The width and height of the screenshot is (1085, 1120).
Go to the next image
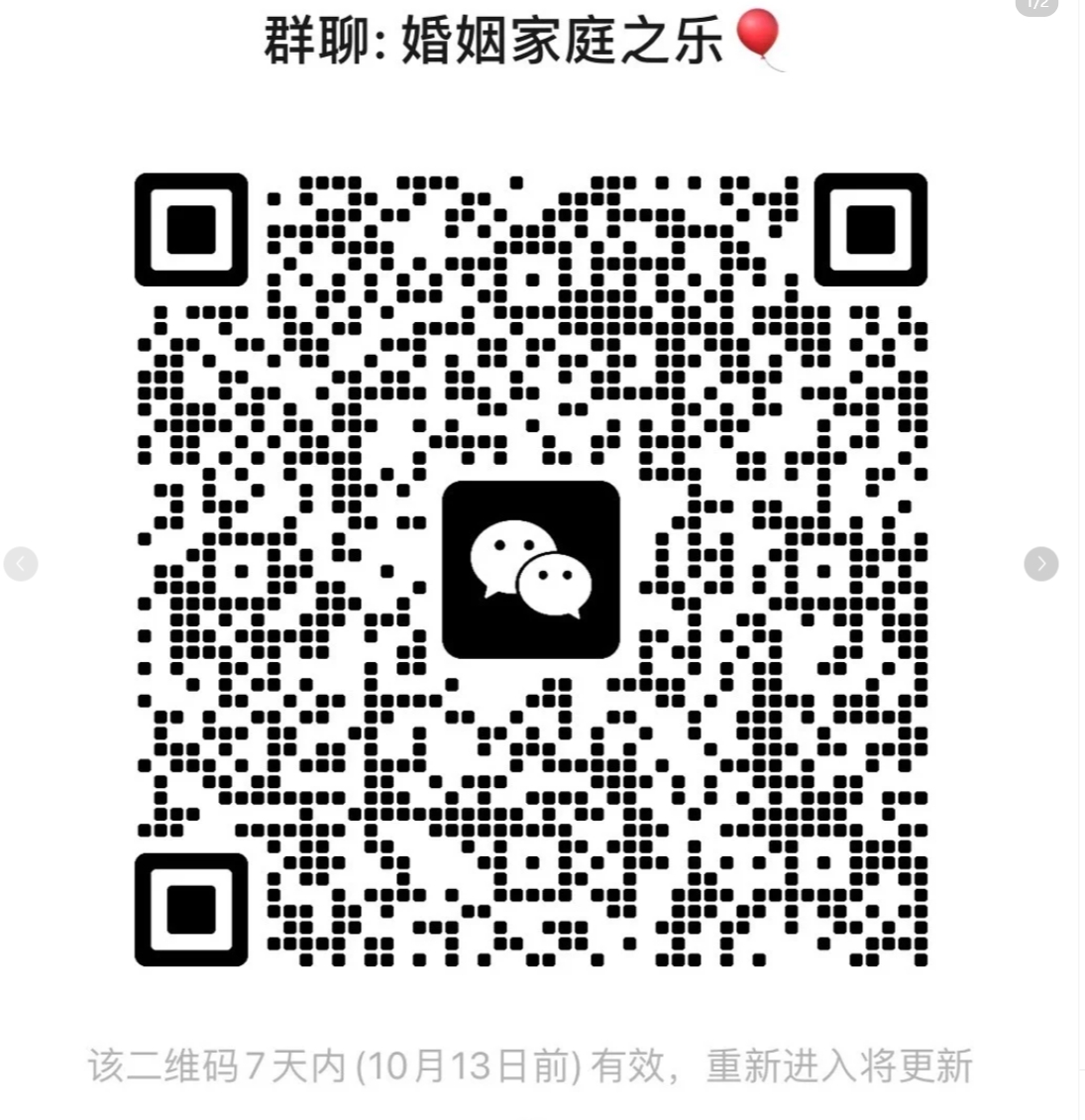coord(1040,564)
